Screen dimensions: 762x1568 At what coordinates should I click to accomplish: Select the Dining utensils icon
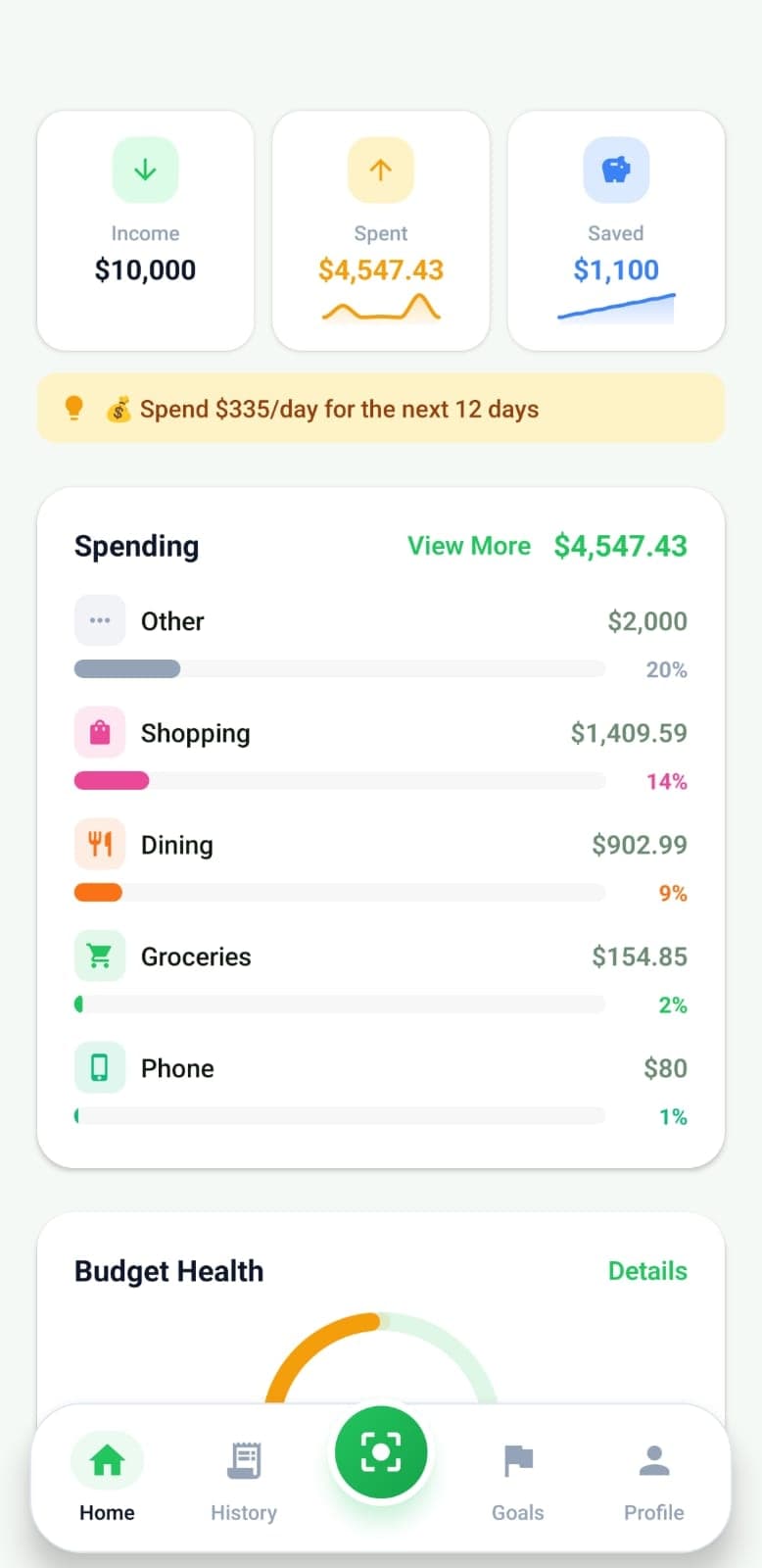[99, 844]
